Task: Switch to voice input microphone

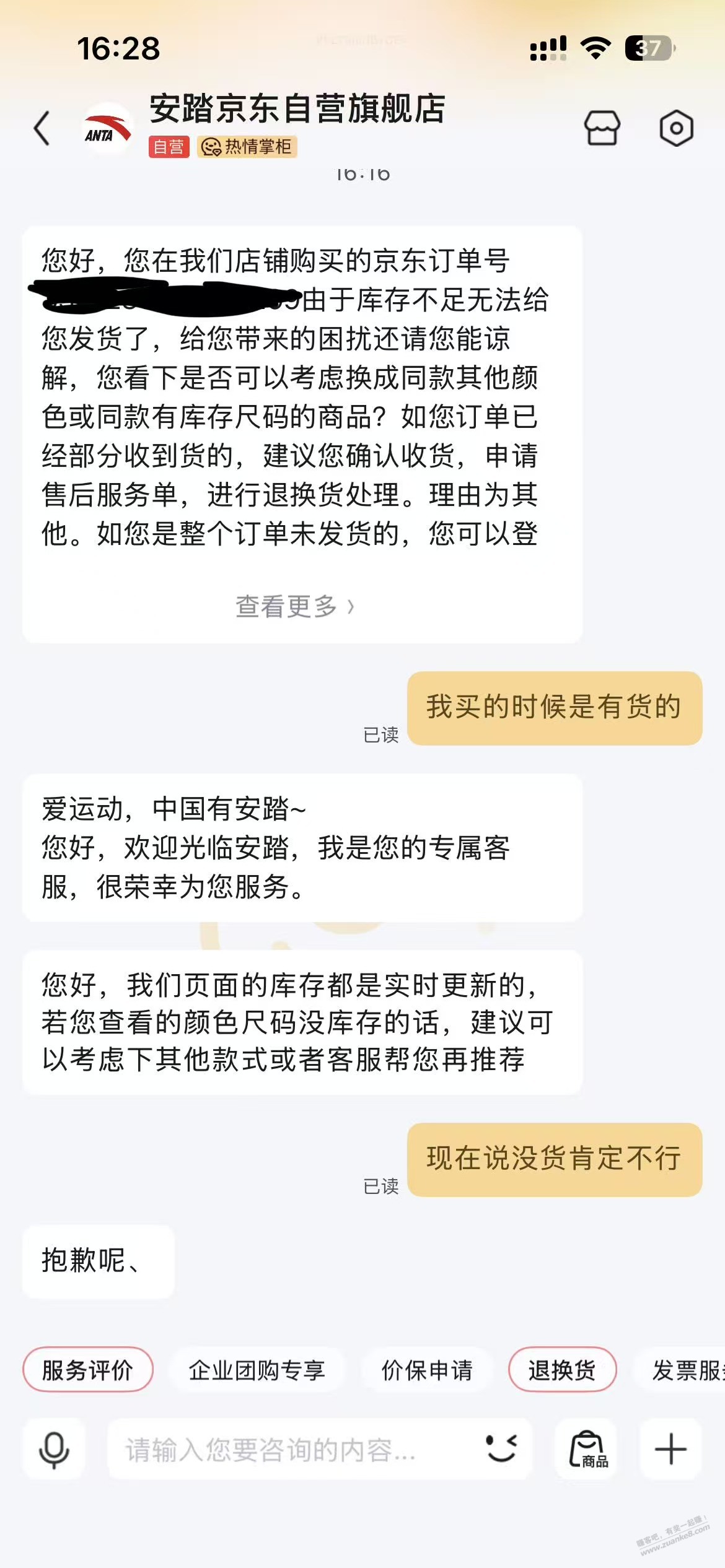Action: tap(54, 1450)
